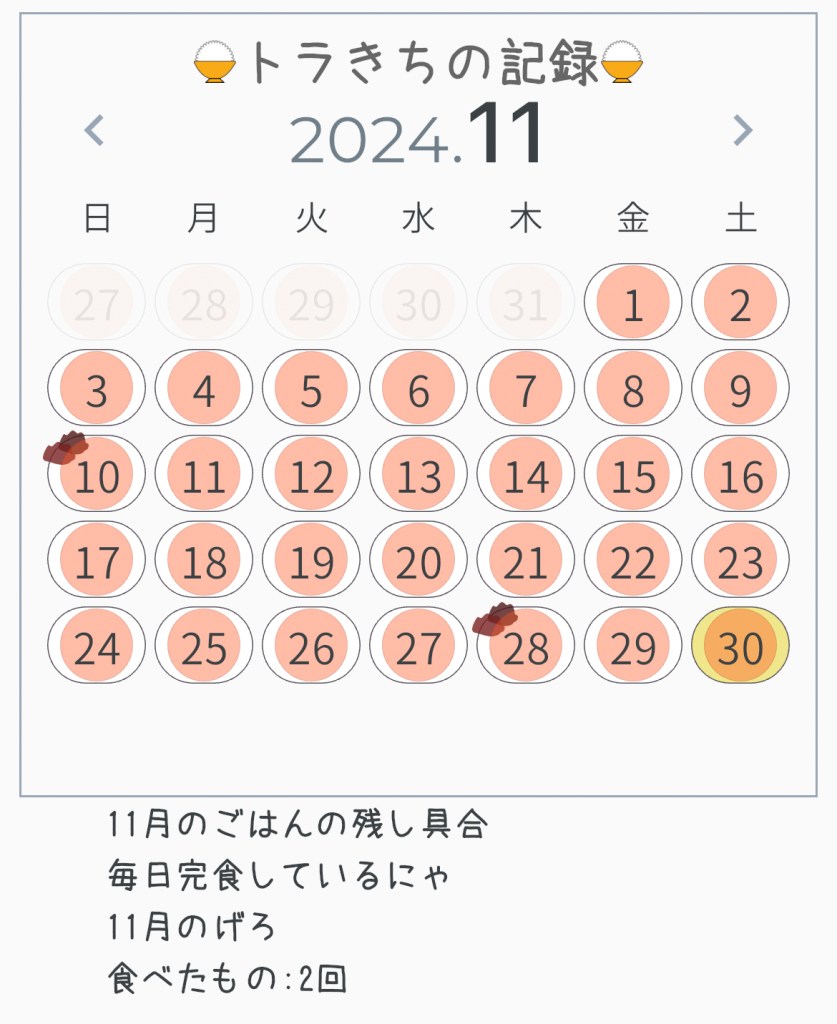Viewport: 837px width, 1024px height.
Task: Select greyed-out October 27 date
Action: [x=97, y=305]
